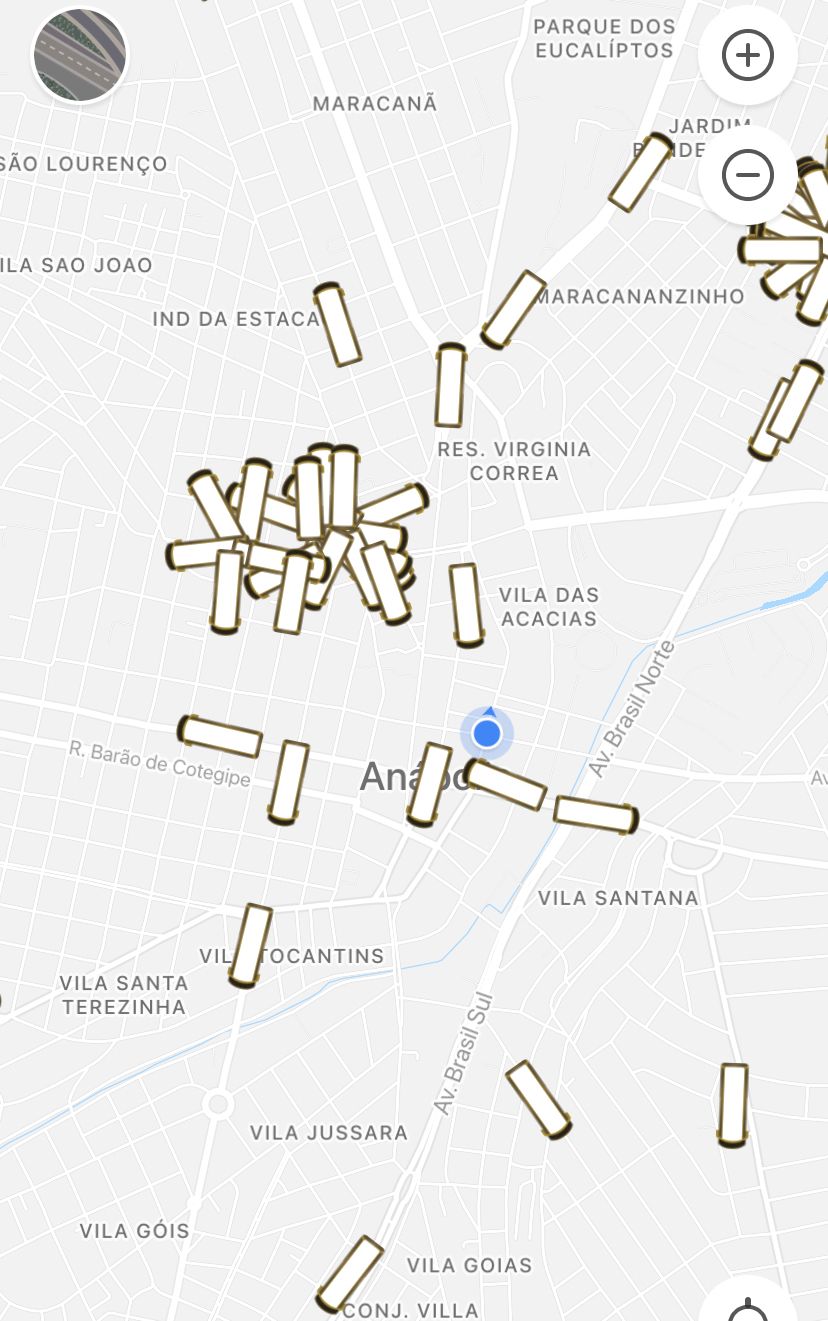The image size is (828, 1321).
Task: Select the bus above Res. Virginia Correa
Action: pos(450,385)
